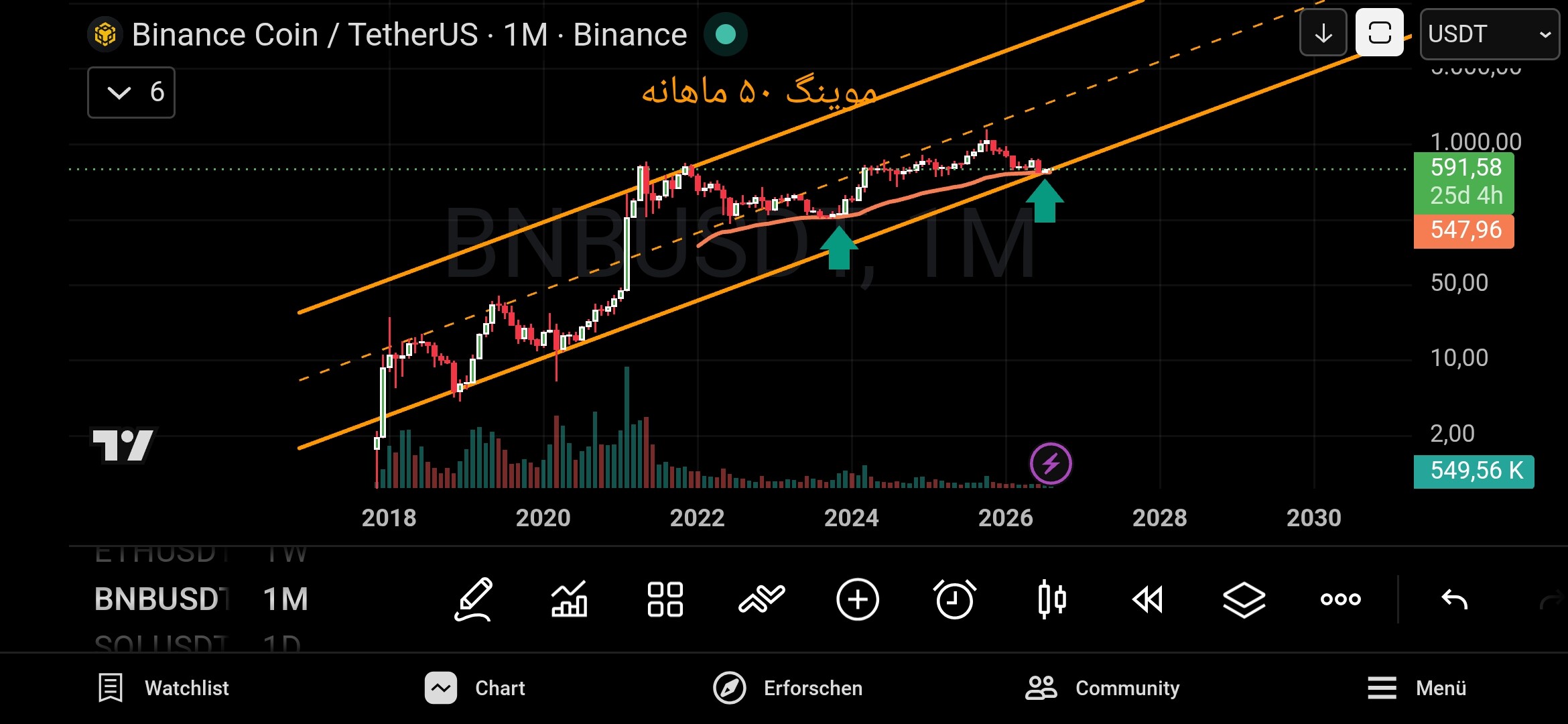Undo the last chart action
The width and height of the screenshot is (1568, 724).
pos(1454,599)
